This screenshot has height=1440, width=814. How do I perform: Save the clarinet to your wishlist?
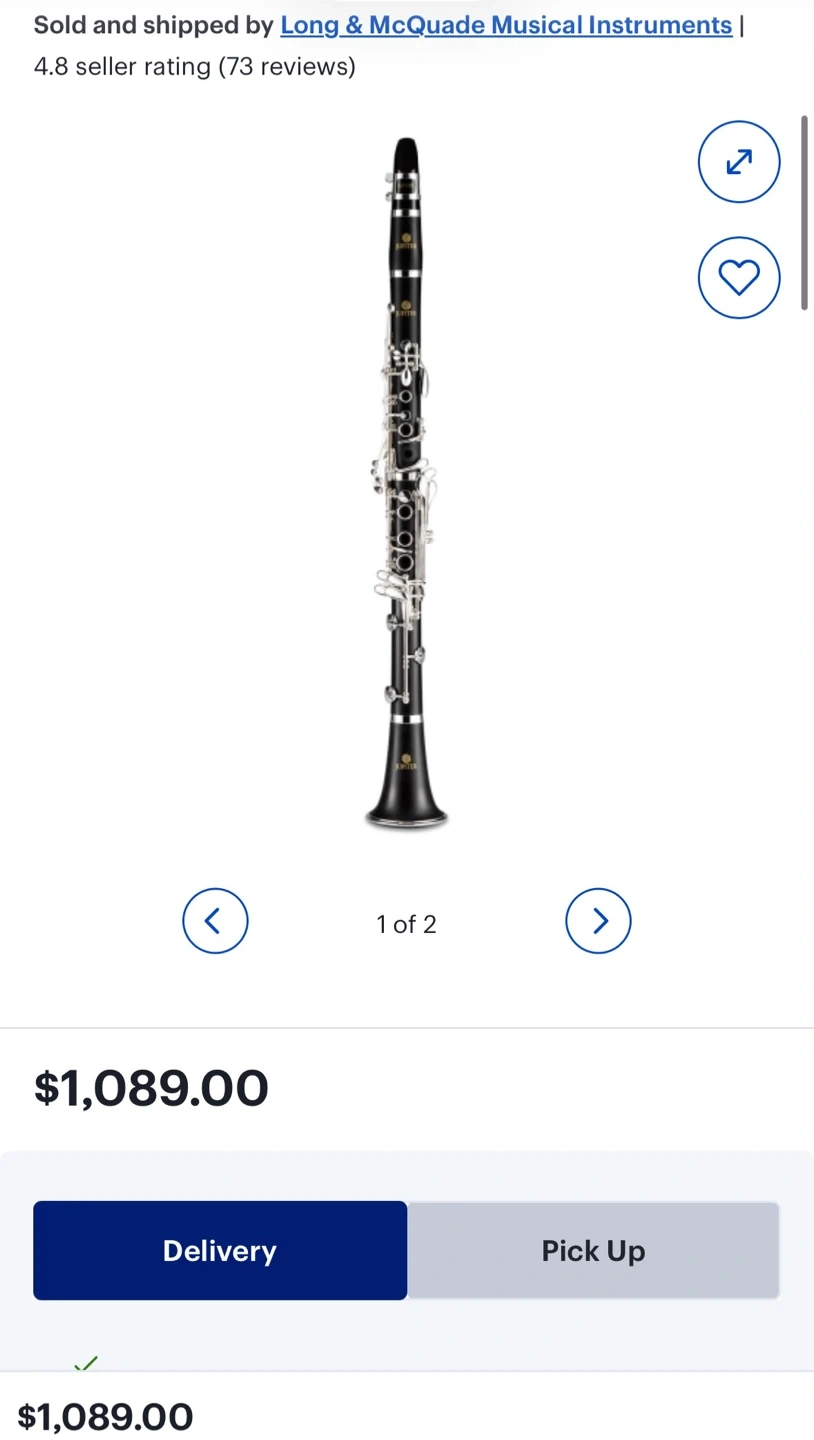click(x=738, y=277)
